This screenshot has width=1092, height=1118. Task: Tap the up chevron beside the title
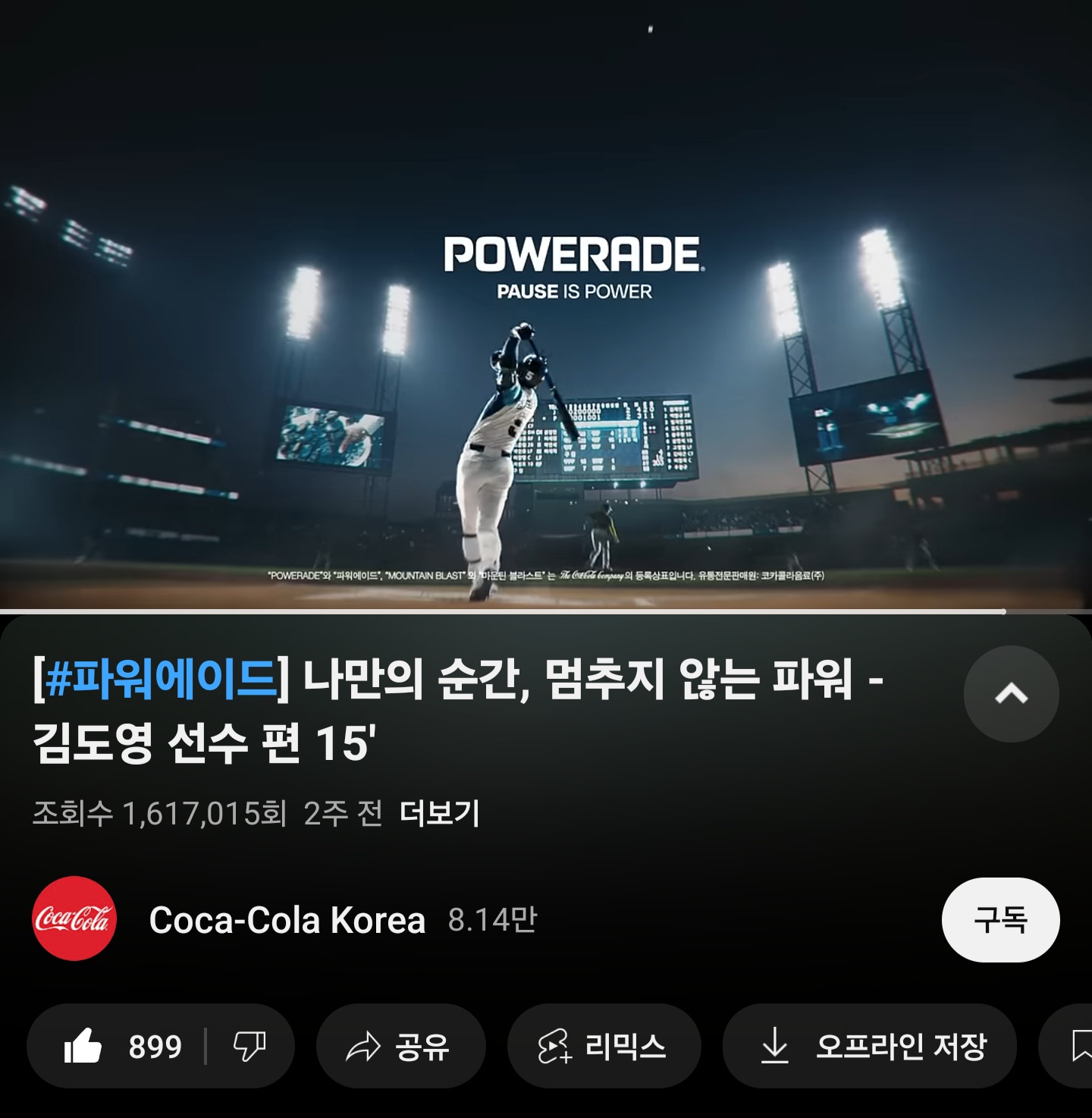1011,693
